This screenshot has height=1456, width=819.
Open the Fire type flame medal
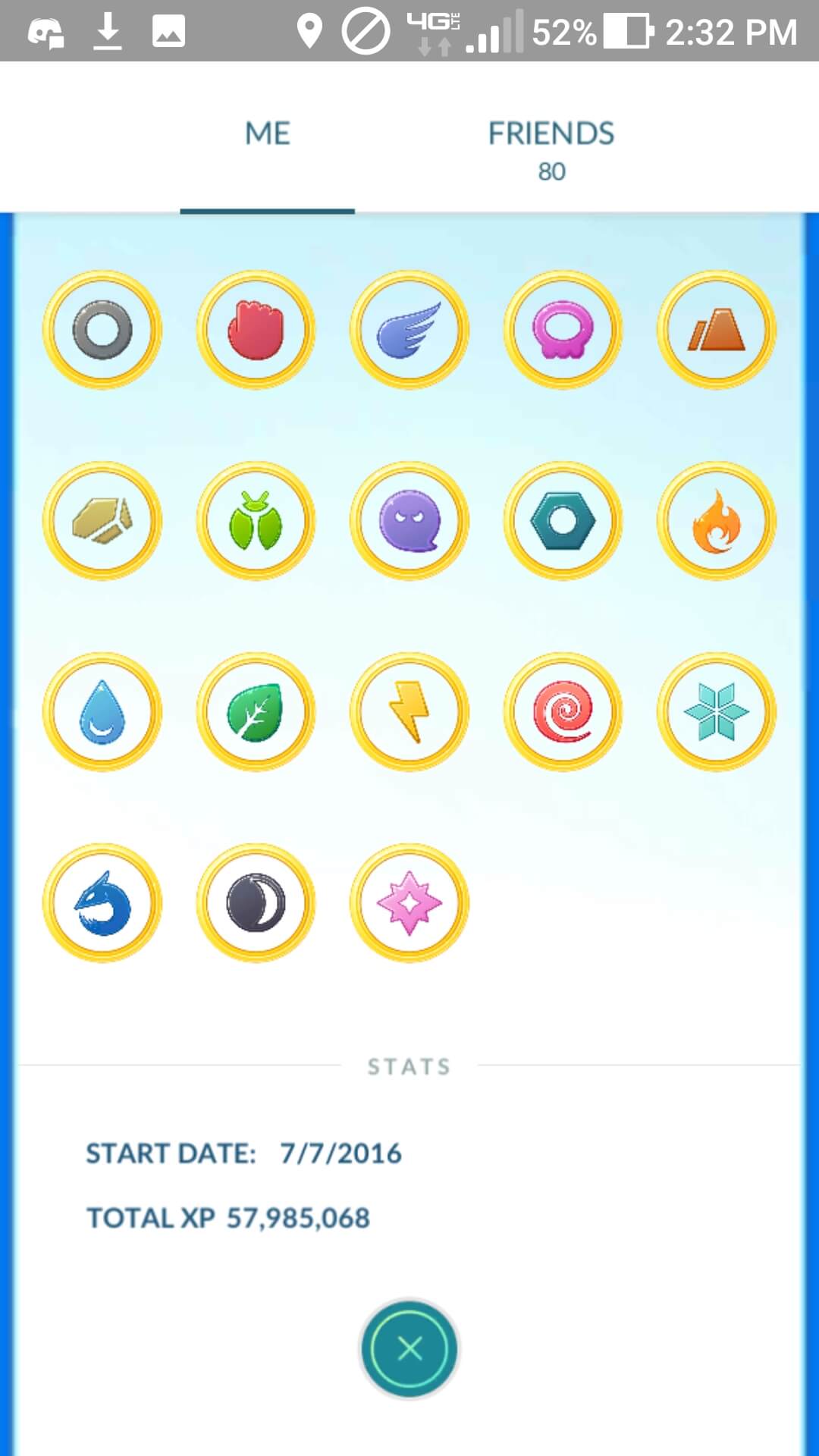pyautogui.click(x=717, y=521)
